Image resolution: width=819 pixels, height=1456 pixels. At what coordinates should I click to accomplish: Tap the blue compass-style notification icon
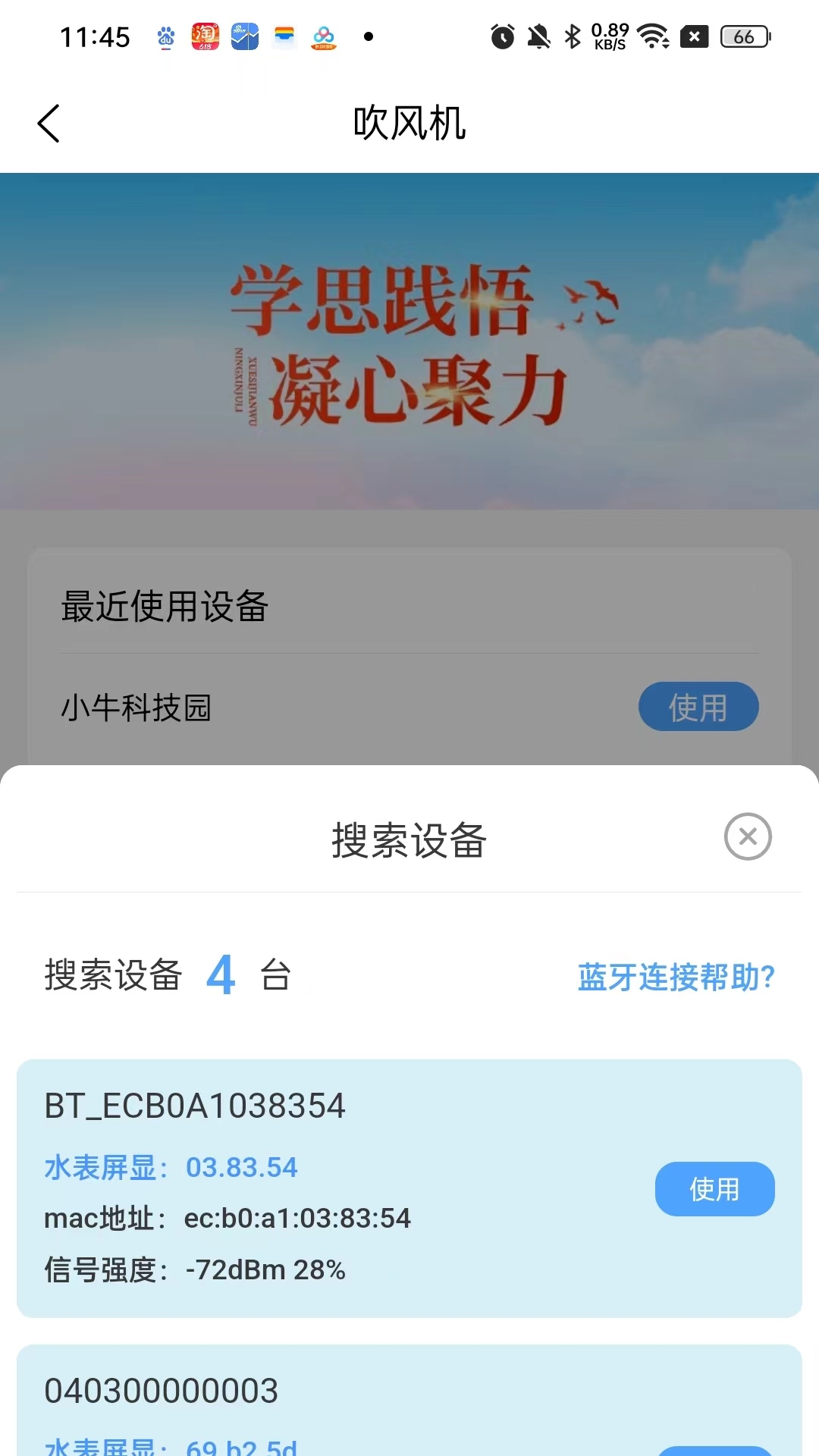click(x=243, y=35)
